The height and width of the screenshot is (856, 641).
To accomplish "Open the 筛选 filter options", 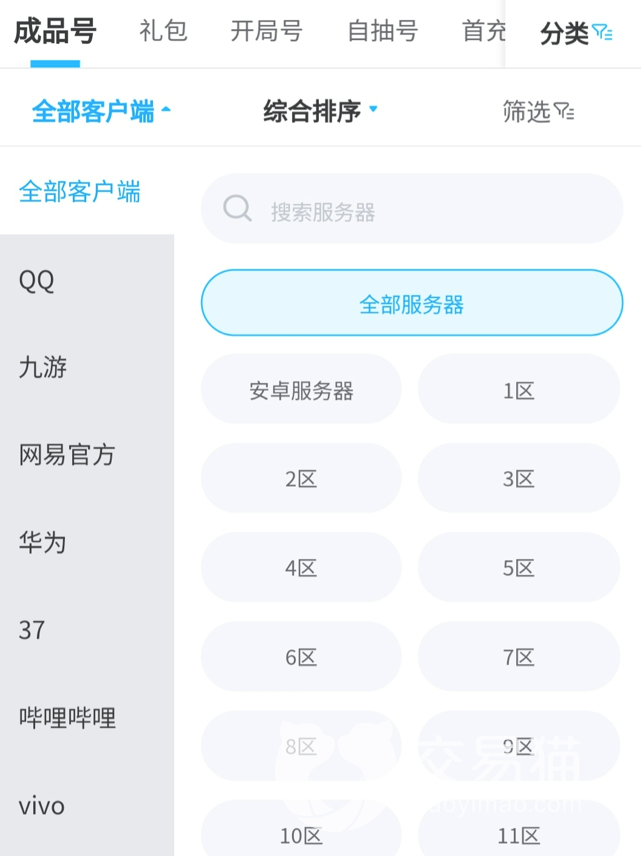I will [x=538, y=111].
